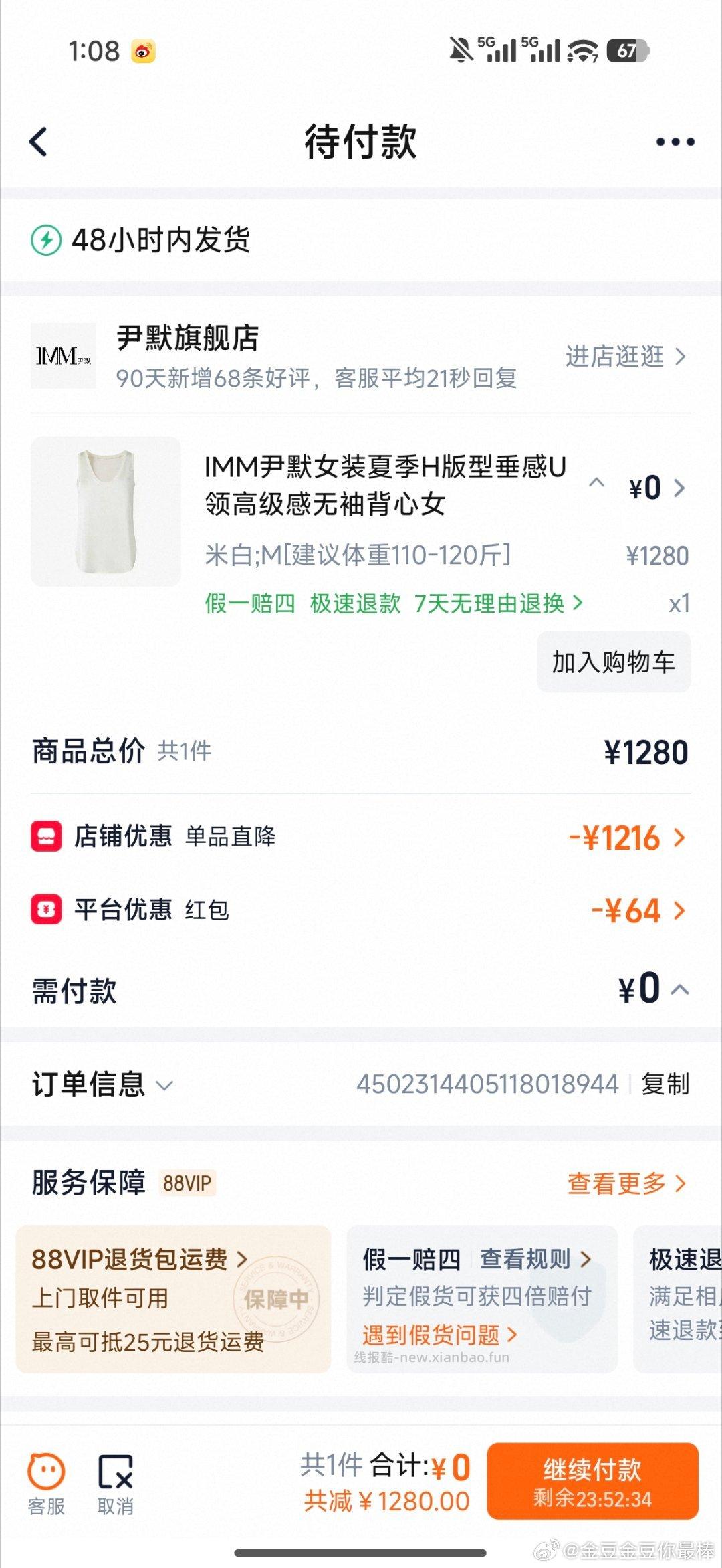Expand the 订单信息 order info dropdown

click(x=166, y=1084)
